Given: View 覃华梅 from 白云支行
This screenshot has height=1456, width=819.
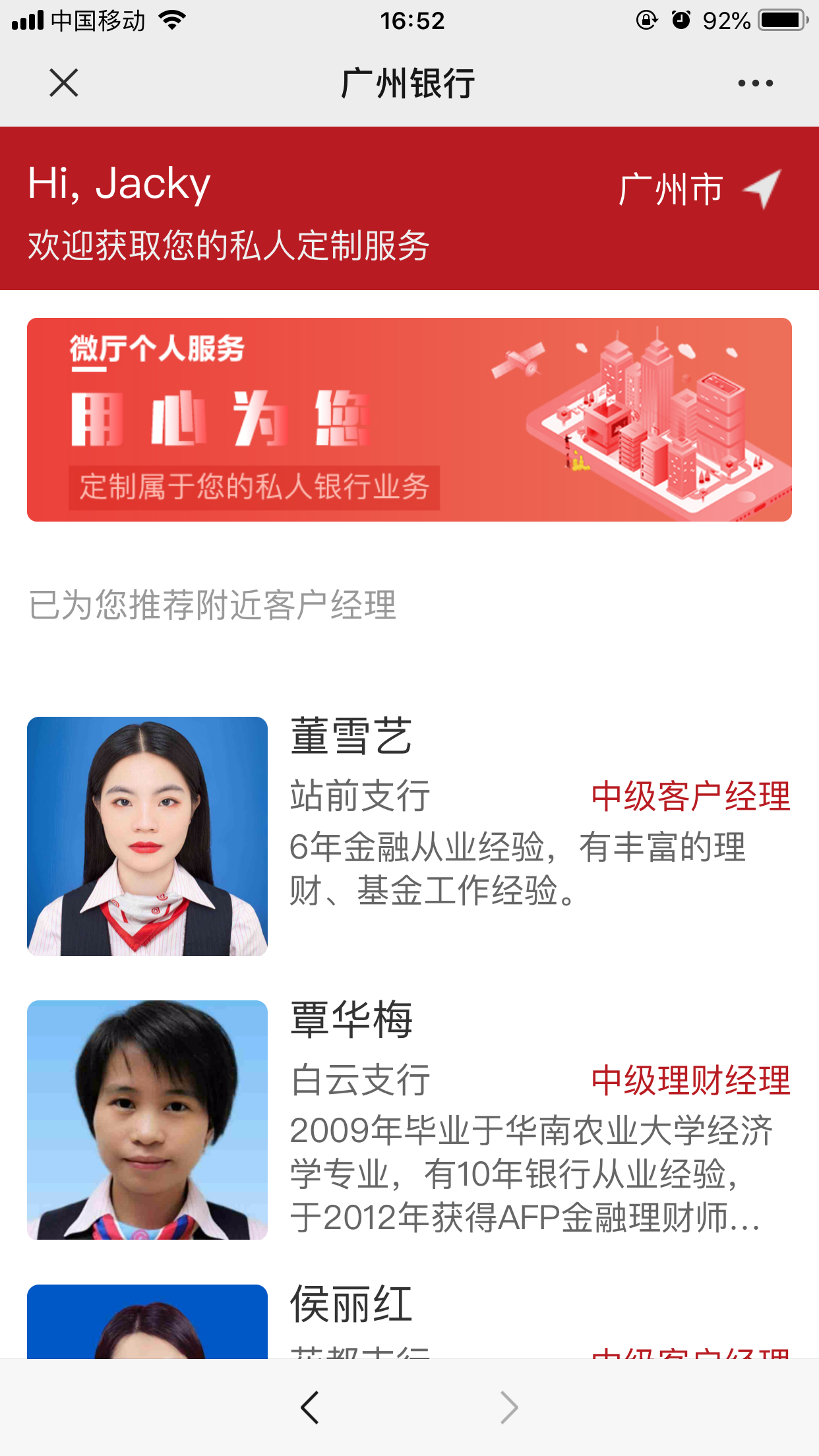Looking at the screenshot, I should [409, 1119].
